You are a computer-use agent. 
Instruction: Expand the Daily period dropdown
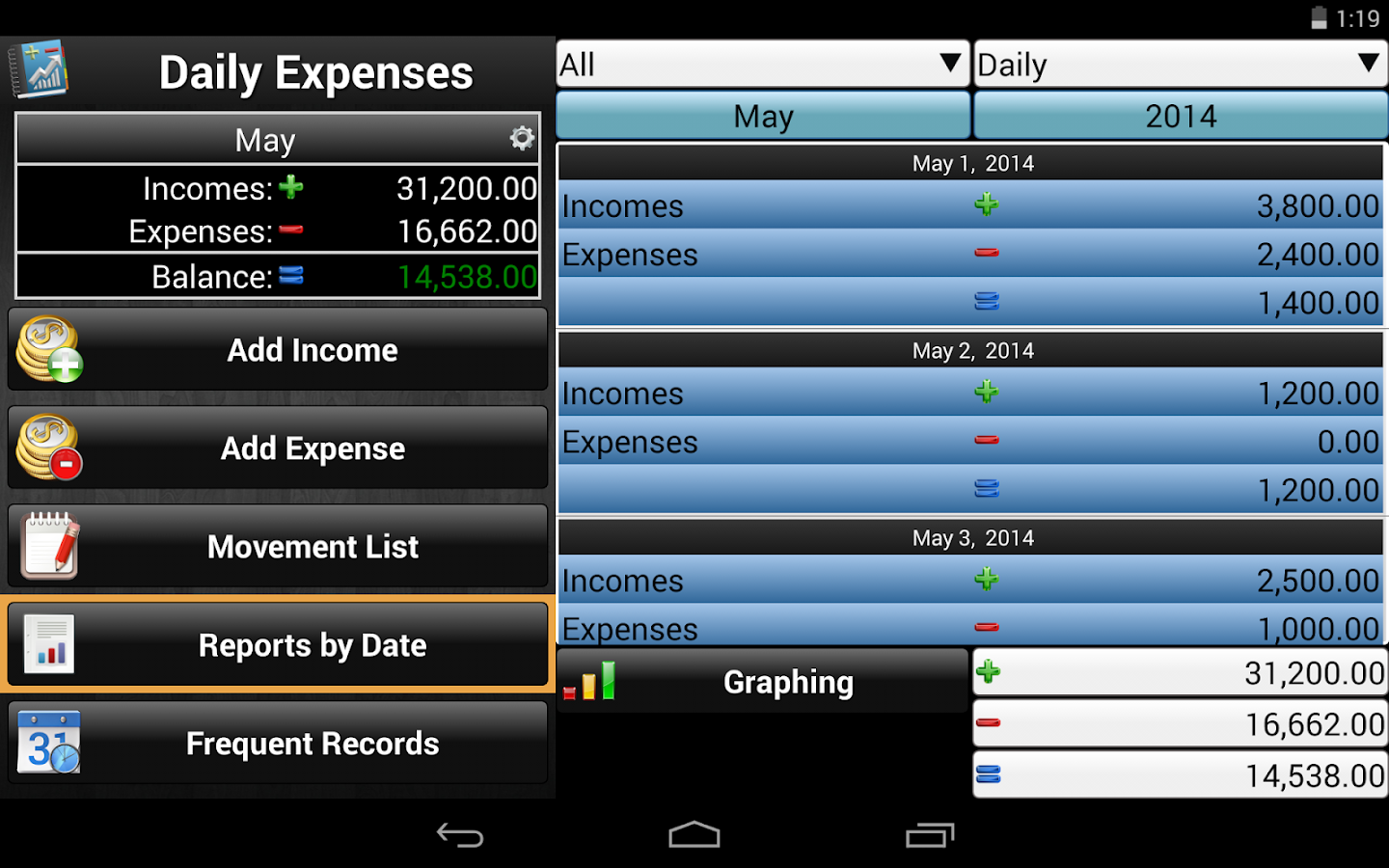pyautogui.click(x=1180, y=65)
